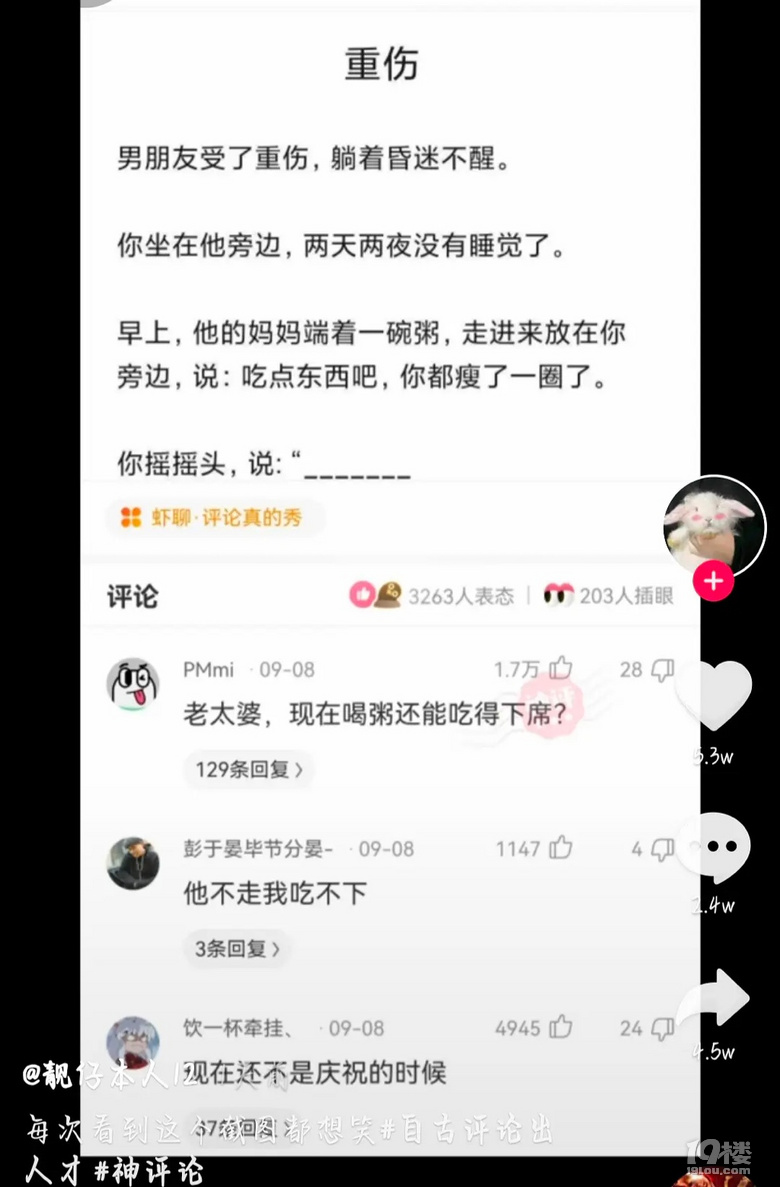Open the video's comments bubble
Screen dimensions: 780x1187
click(713, 848)
